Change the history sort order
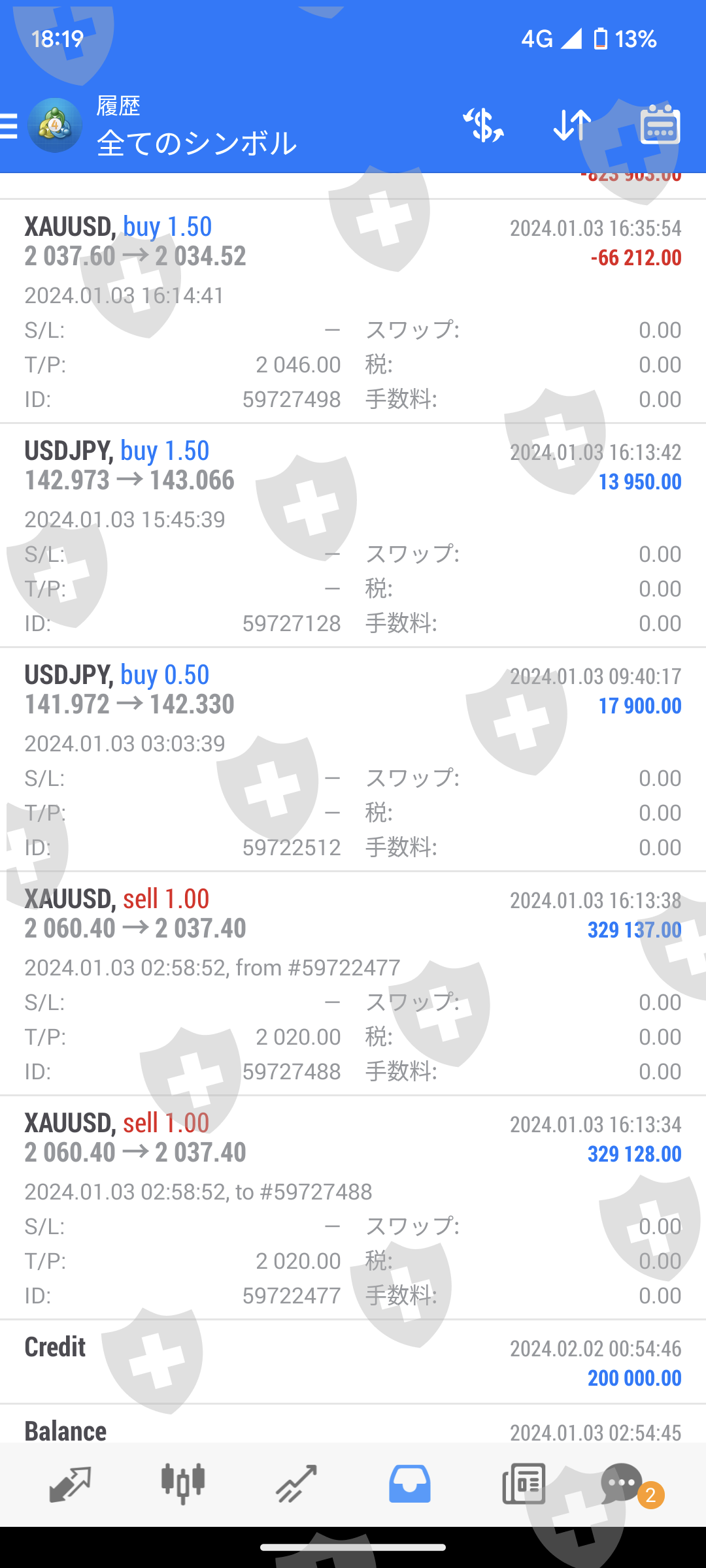The height and width of the screenshot is (1568, 706). click(572, 126)
